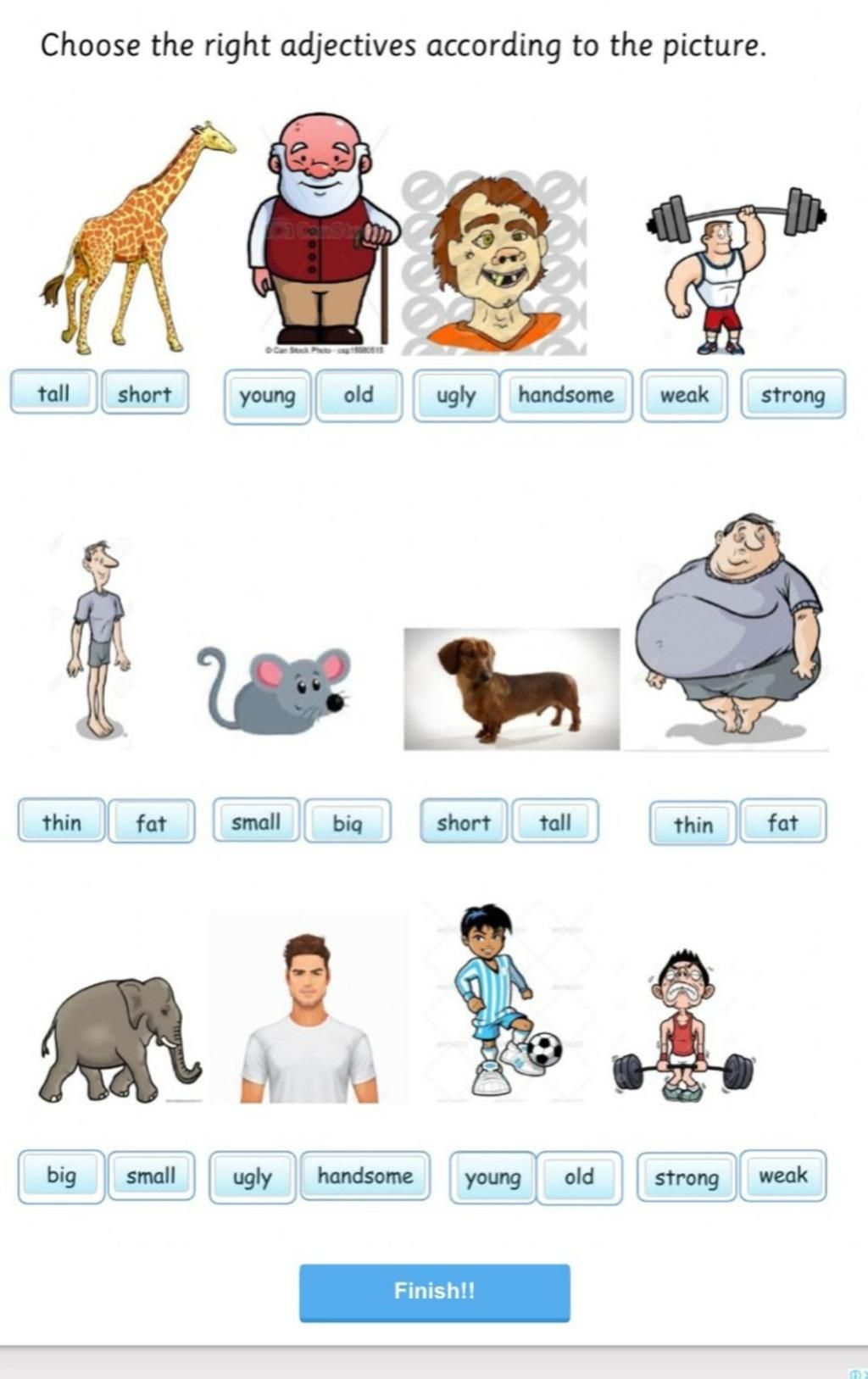Viewport: 868px width, 1379px height.
Task: Select "tall" under the giraffe
Action: [53, 393]
